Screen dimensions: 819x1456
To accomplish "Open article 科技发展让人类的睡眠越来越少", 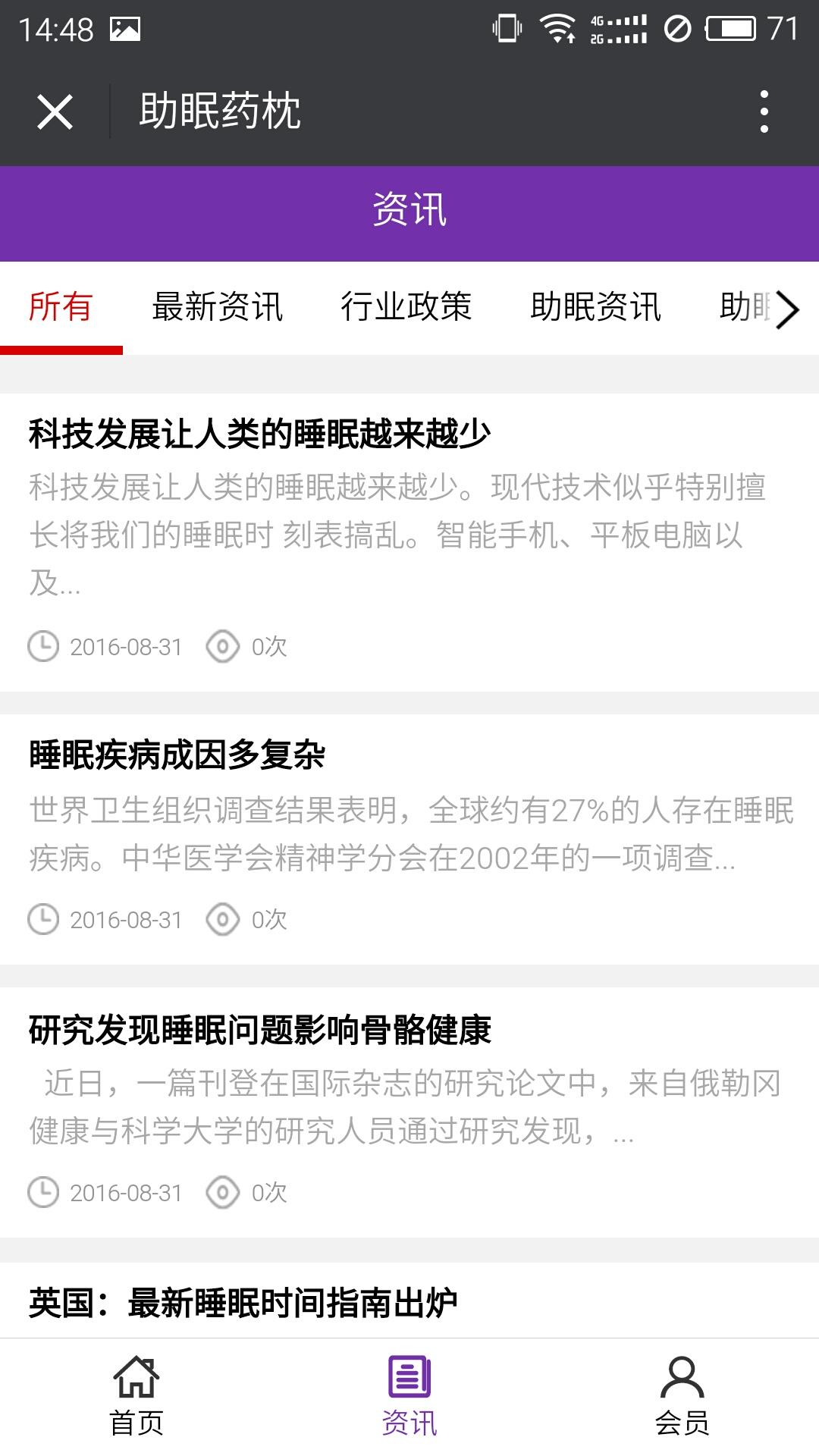I will tap(259, 435).
